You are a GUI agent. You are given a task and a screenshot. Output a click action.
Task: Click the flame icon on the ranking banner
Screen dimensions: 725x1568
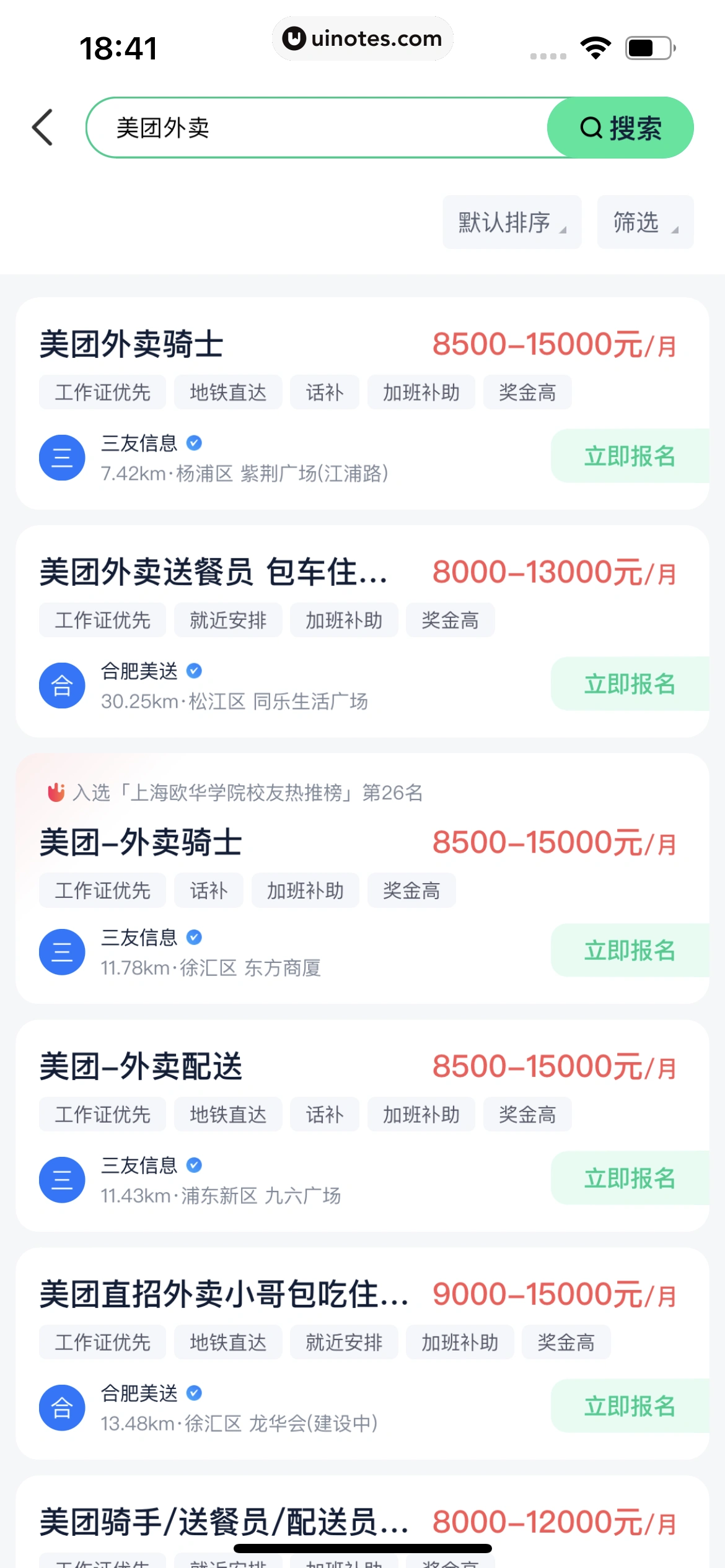55,793
